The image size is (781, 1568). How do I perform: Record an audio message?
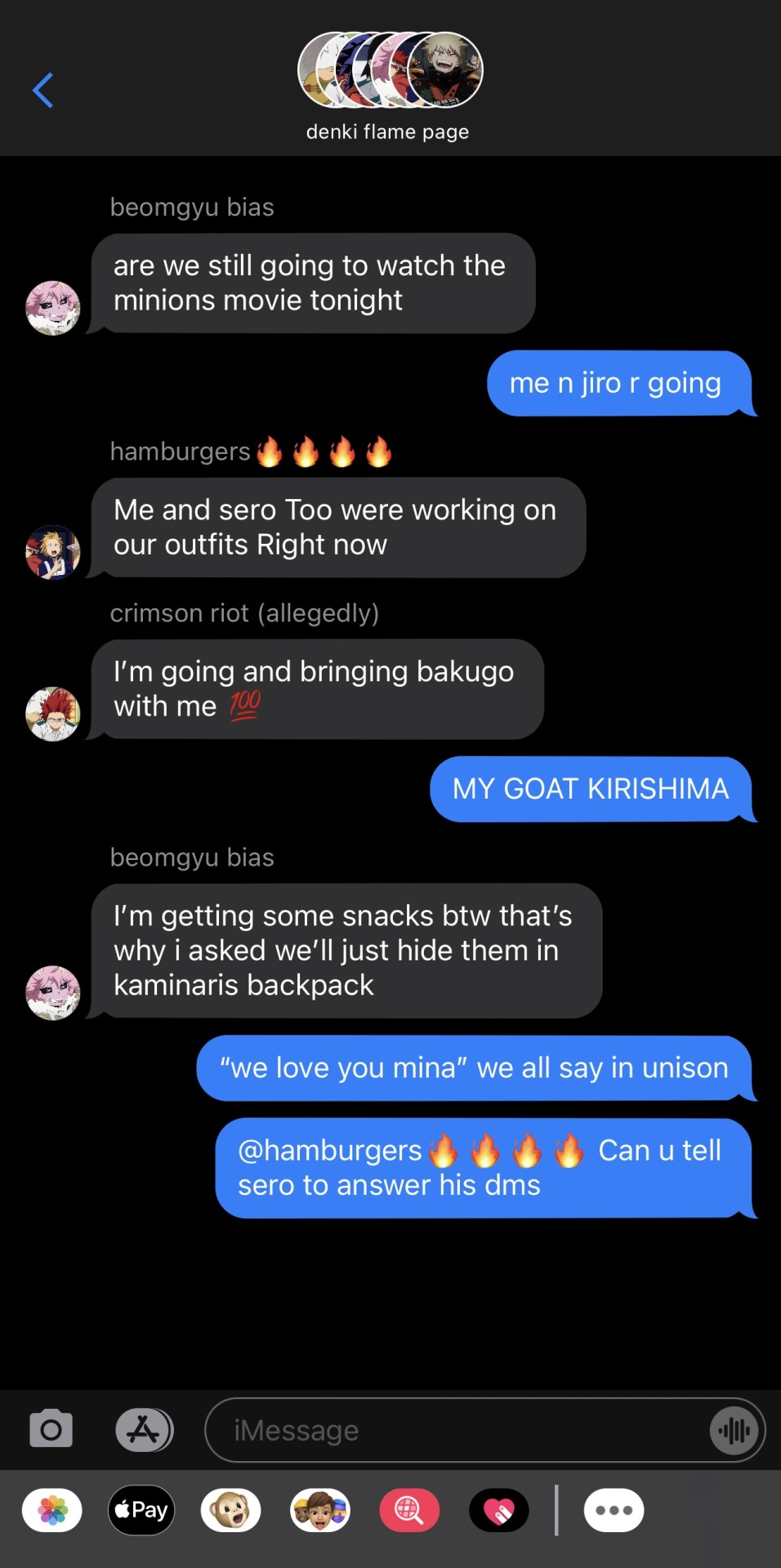[x=734, y=1430]
